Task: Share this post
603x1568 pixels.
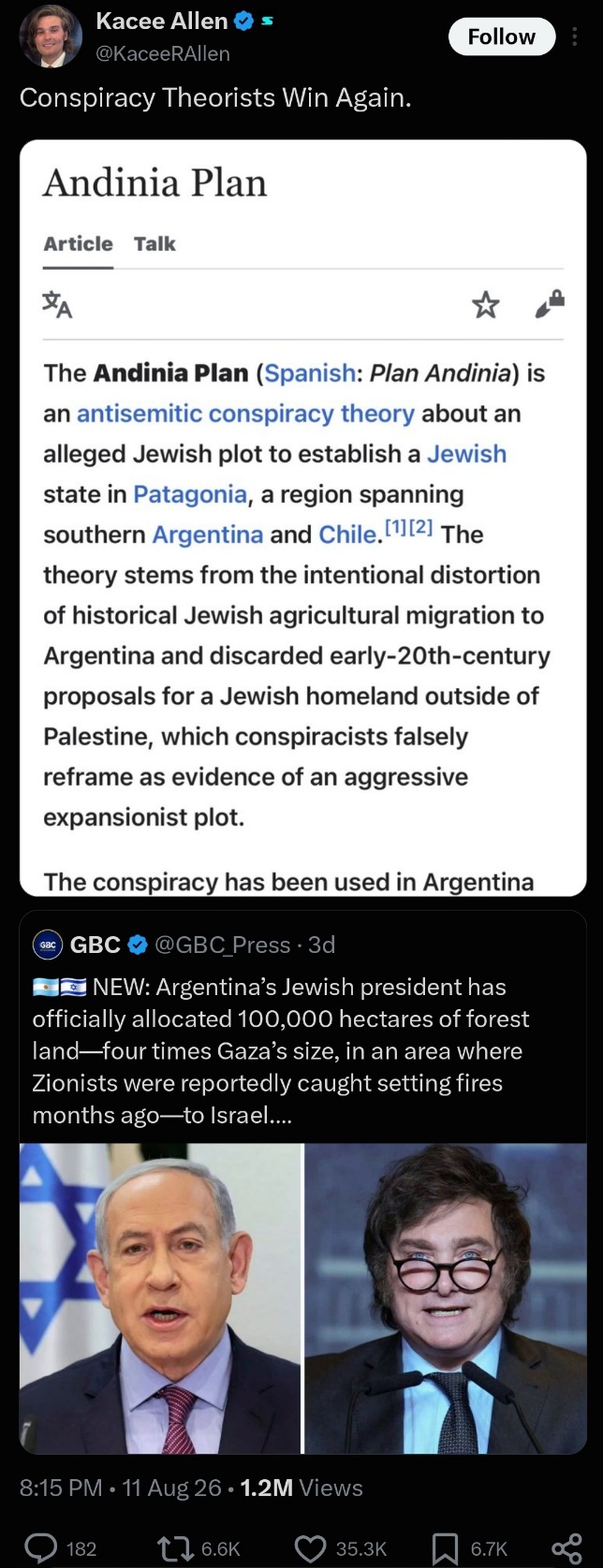Action: coord(566,1548)
